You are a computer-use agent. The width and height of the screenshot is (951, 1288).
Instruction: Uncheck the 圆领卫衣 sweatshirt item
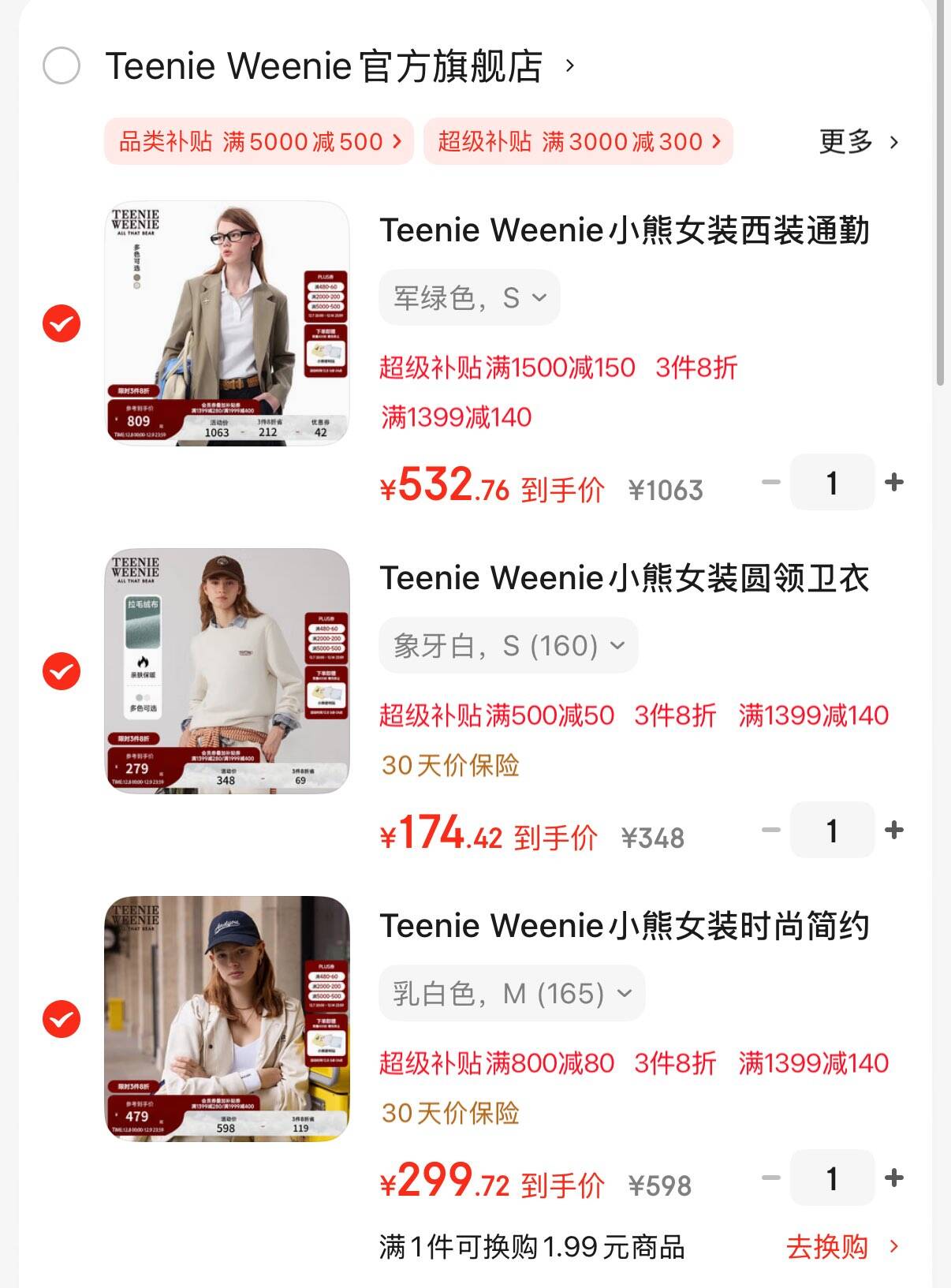click(x=62, y=671)
